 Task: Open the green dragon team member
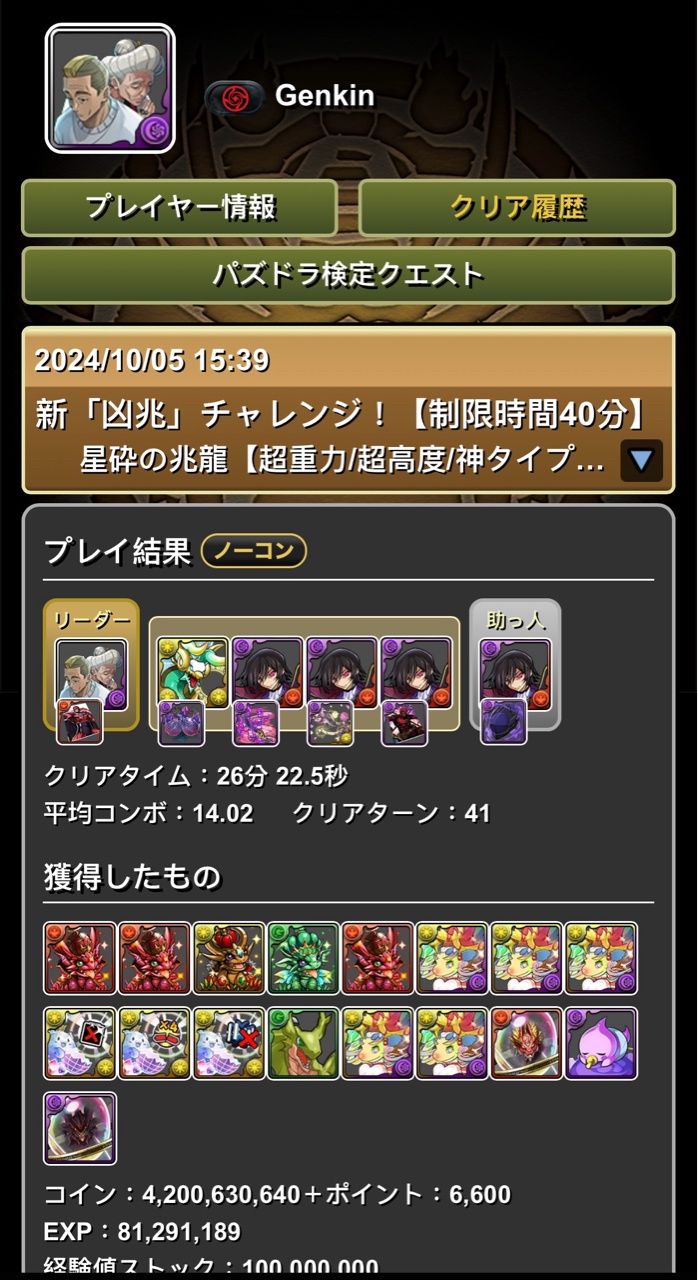coord(193,672)
